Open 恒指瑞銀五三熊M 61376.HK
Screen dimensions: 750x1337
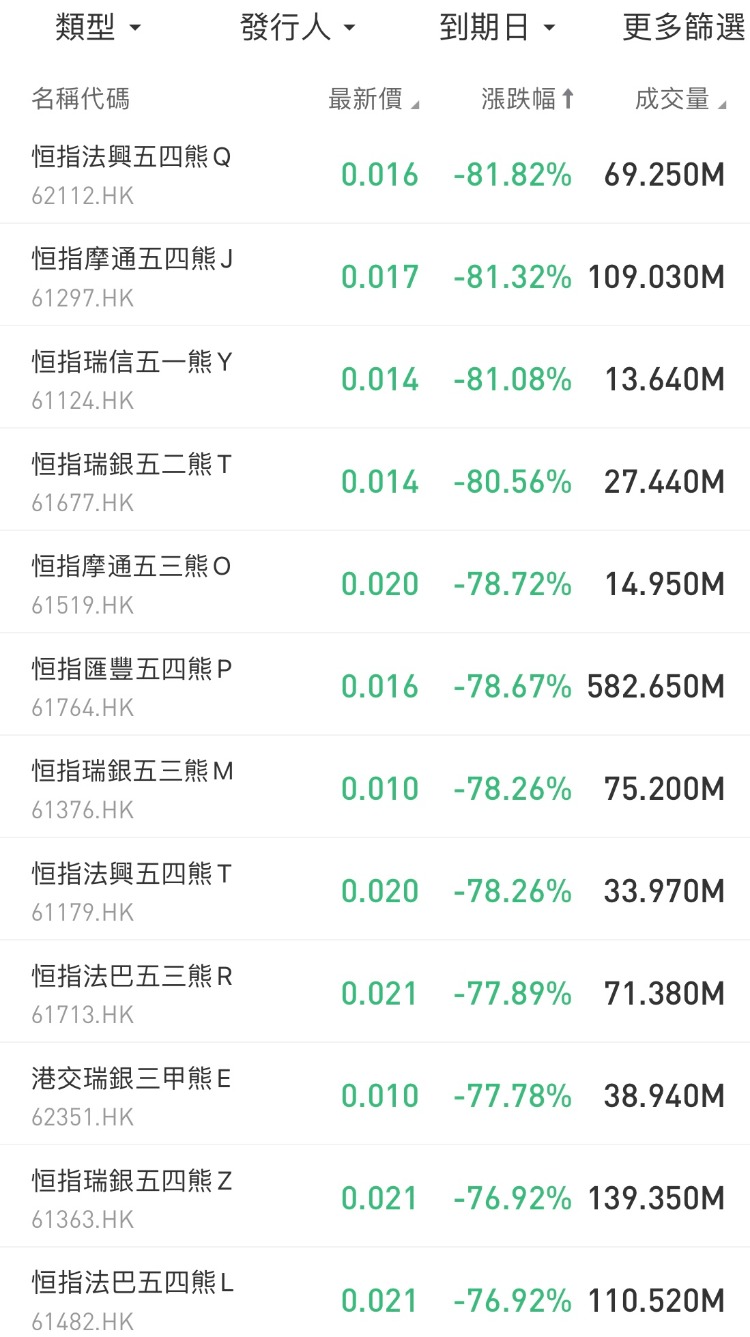tap(375, 788)
